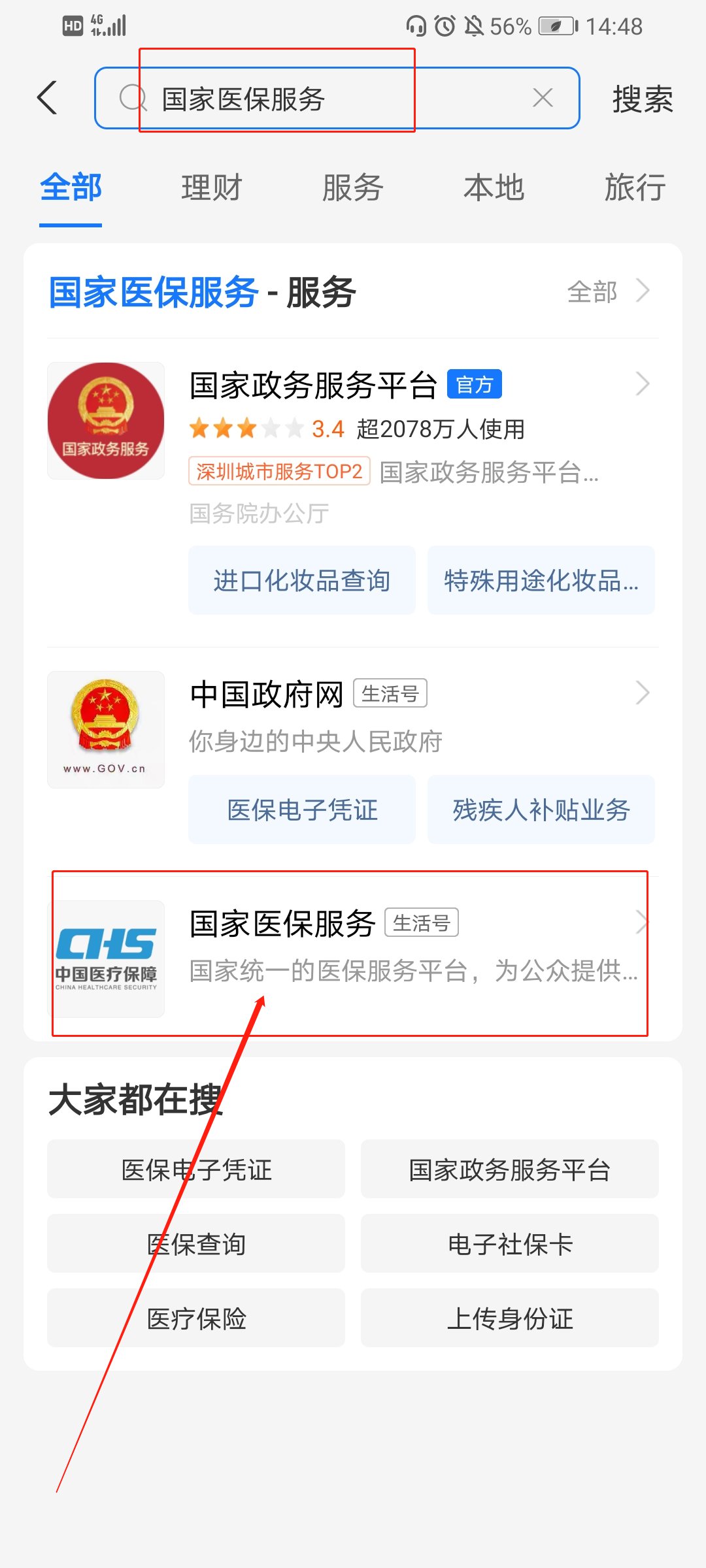Open the 中国政府网 result
This screenshot has width=706, height=1568.
[267, 694]
